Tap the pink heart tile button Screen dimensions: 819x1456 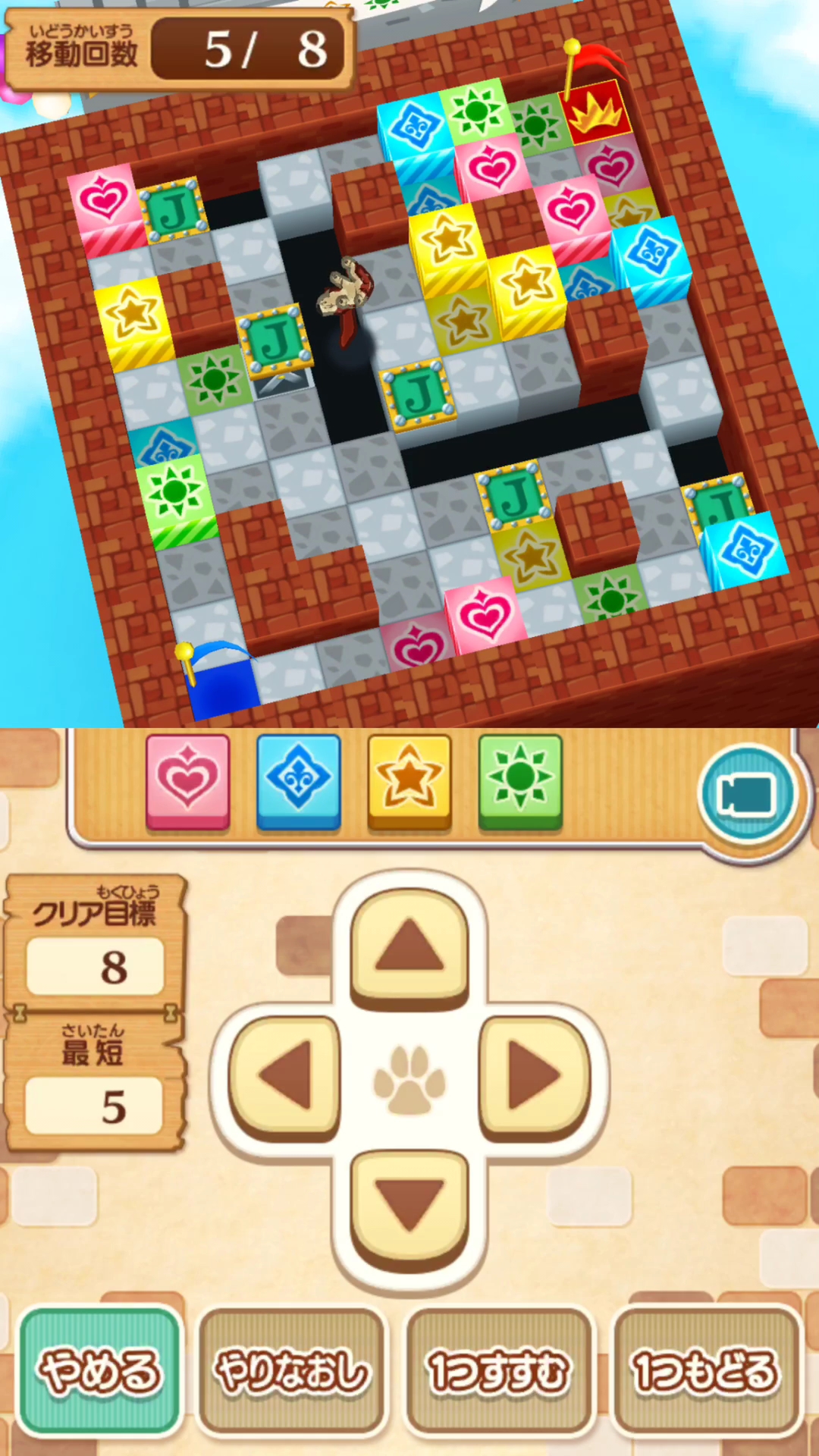[x=187, y=781]
